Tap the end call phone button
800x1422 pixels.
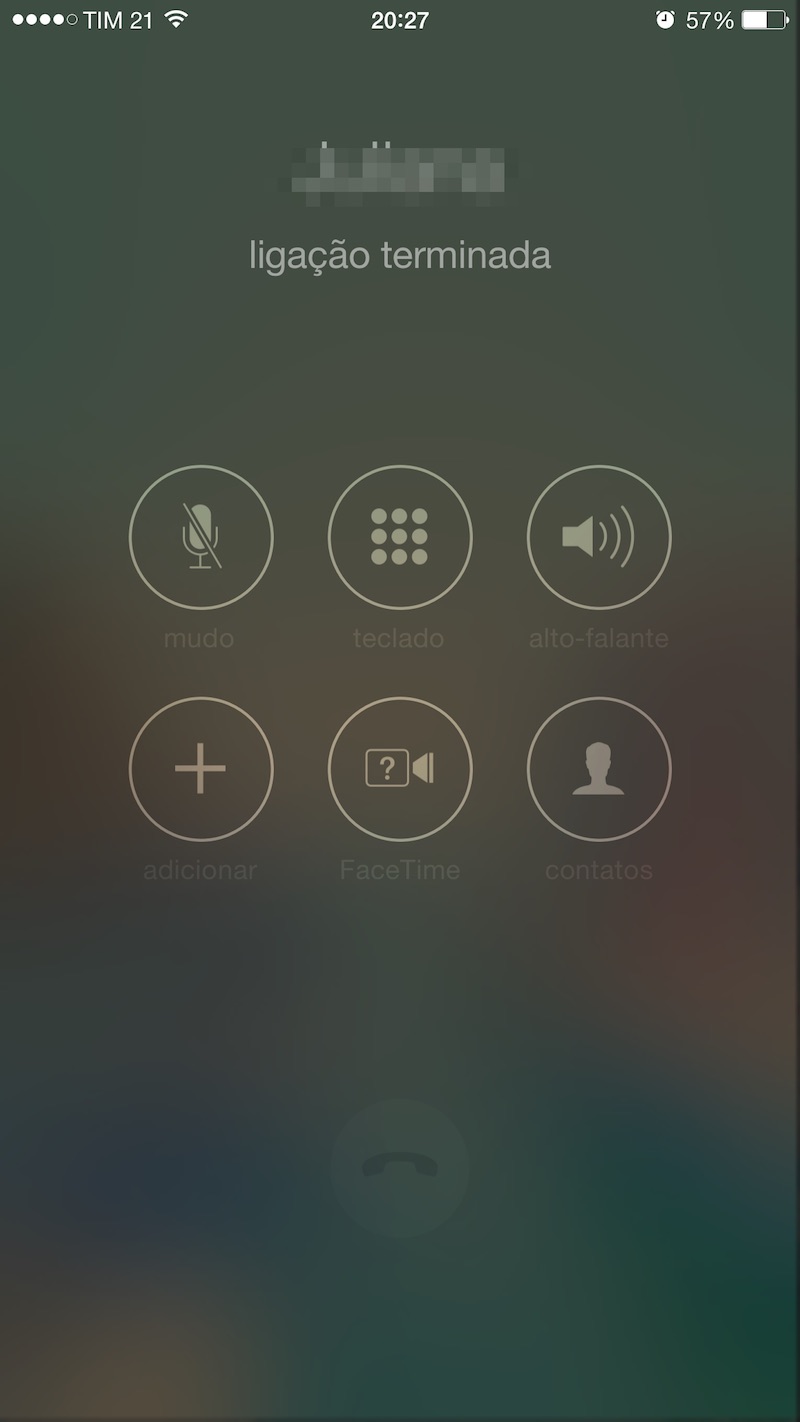click(x=400, y=1167)
